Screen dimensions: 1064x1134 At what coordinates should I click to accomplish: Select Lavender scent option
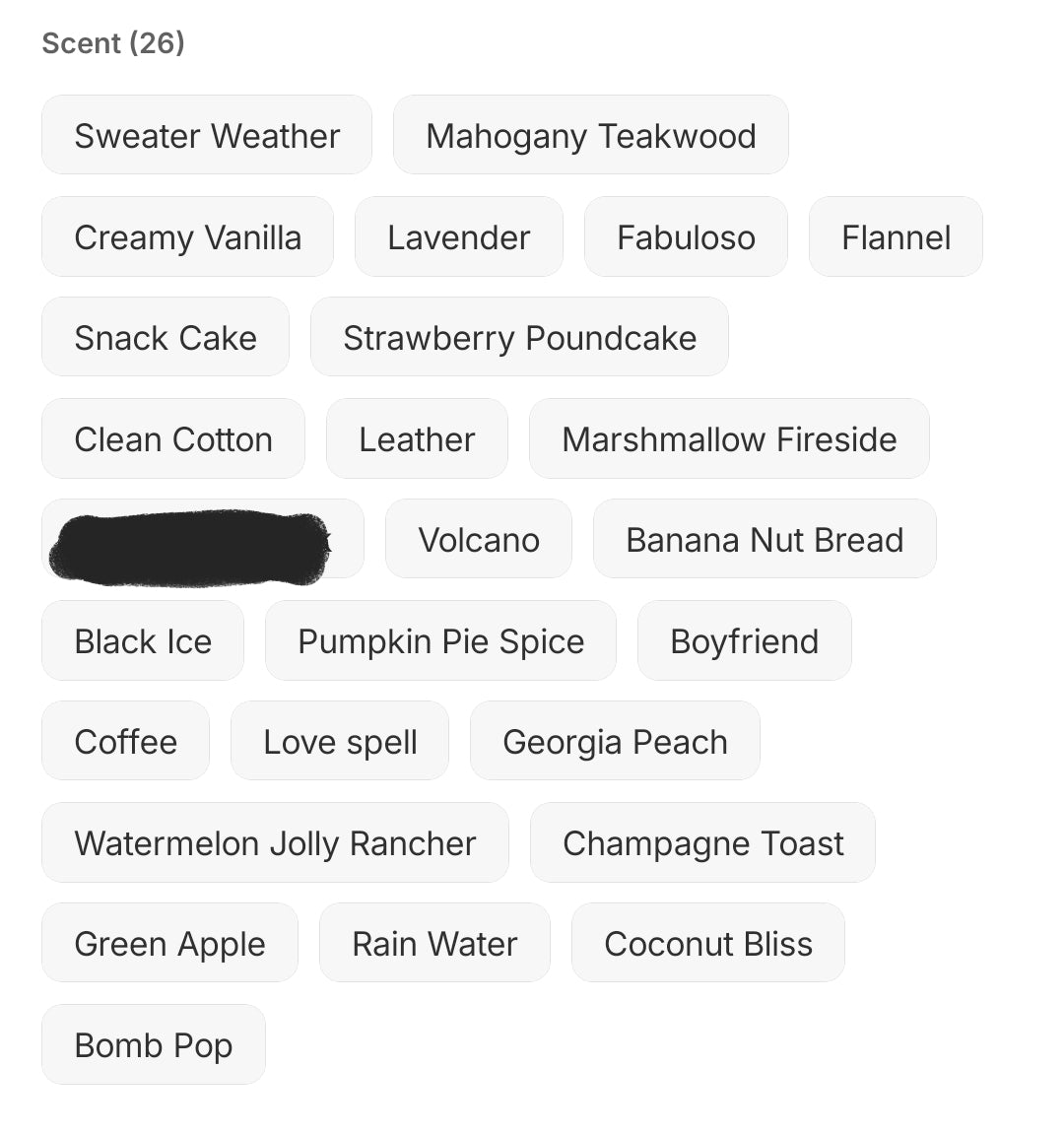click(x=458, y=236)
